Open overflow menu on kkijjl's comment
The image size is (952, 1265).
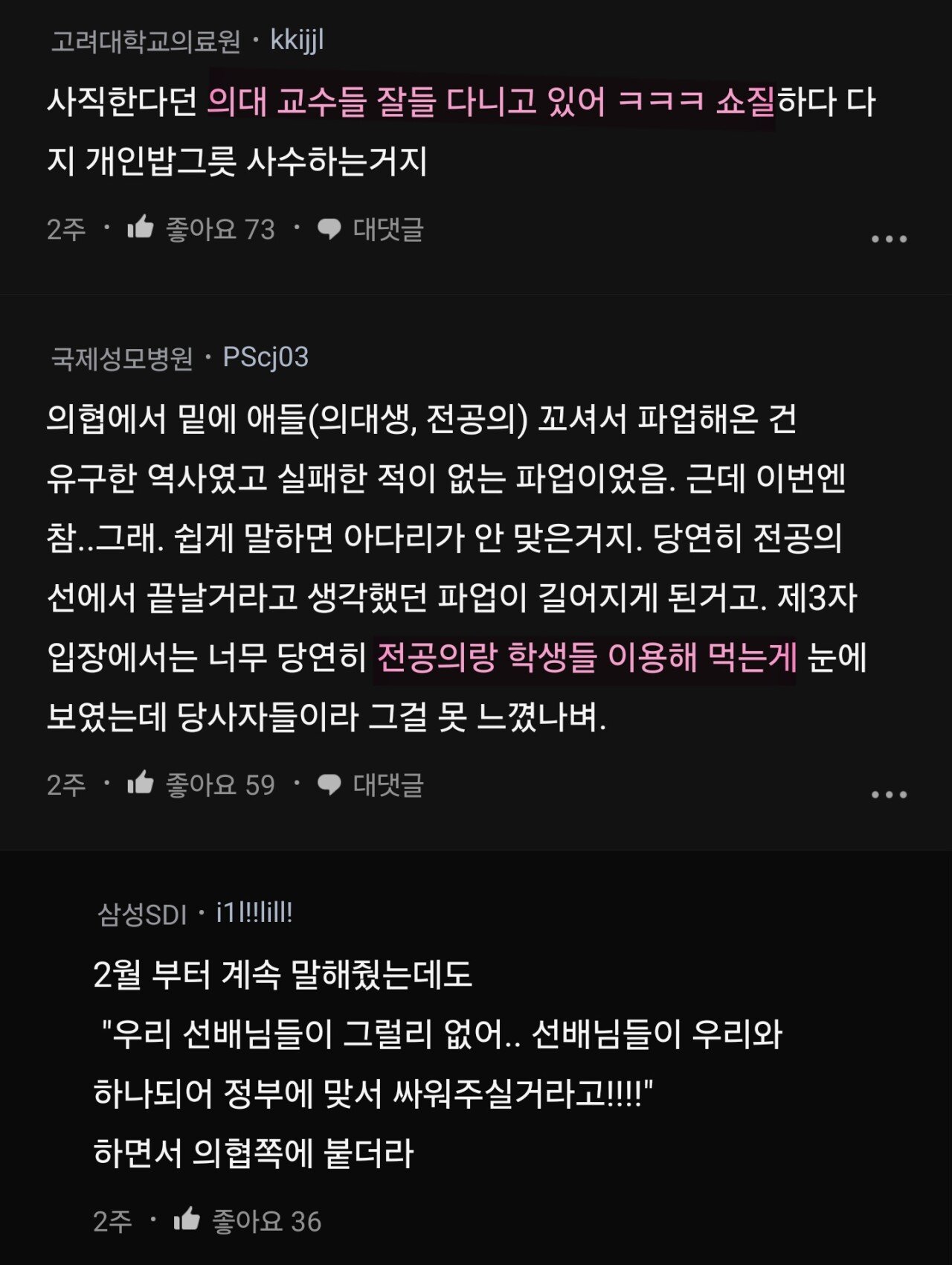[889, 239]
